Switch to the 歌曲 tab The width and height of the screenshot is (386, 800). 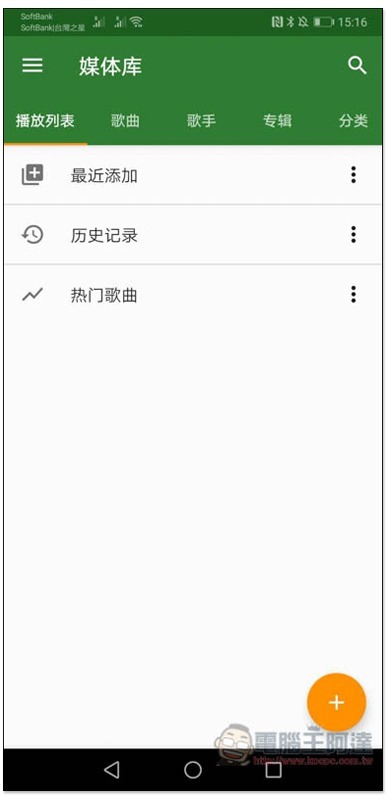[x=125, y=121]
